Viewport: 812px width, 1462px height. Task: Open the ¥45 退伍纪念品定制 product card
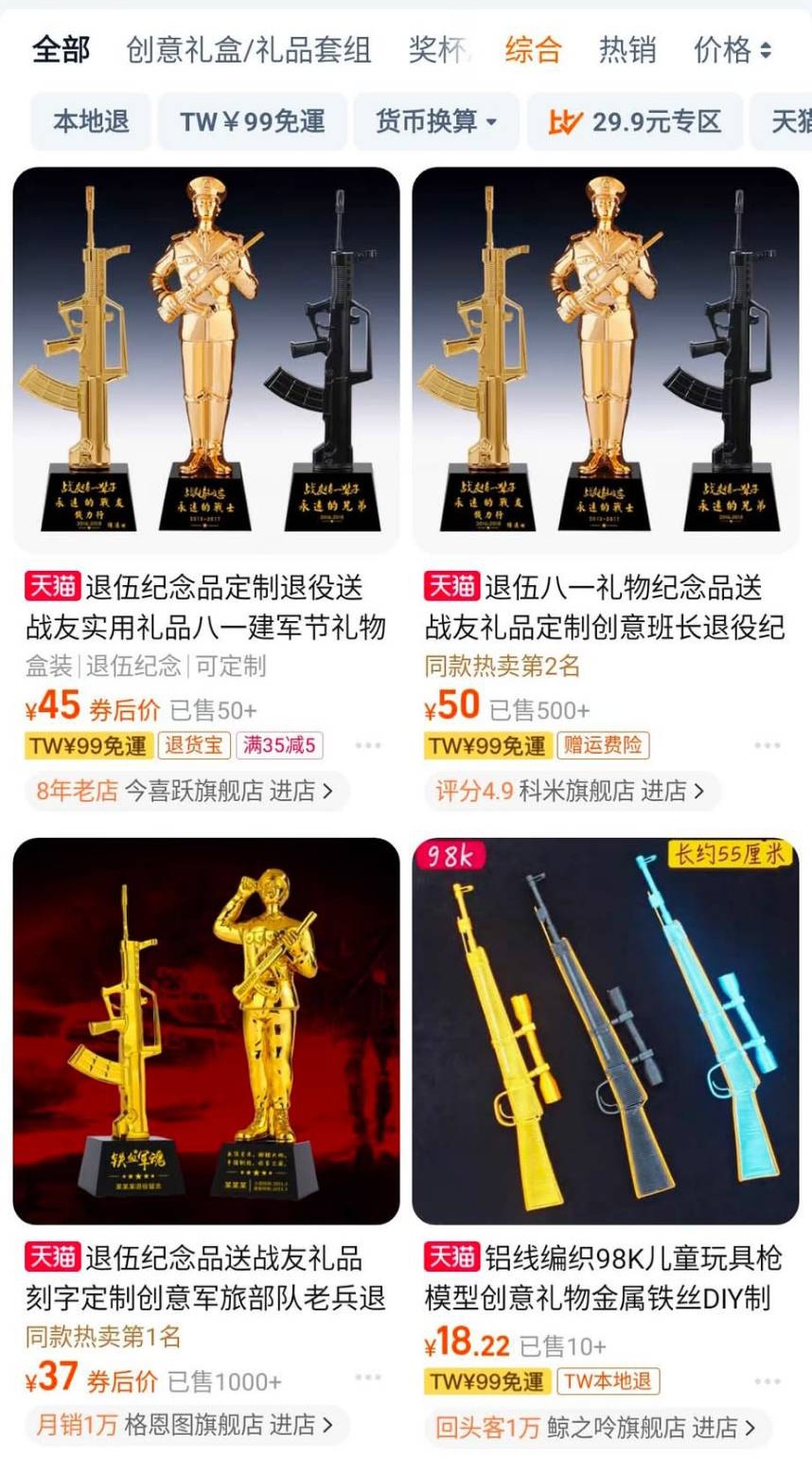(205, 360)
